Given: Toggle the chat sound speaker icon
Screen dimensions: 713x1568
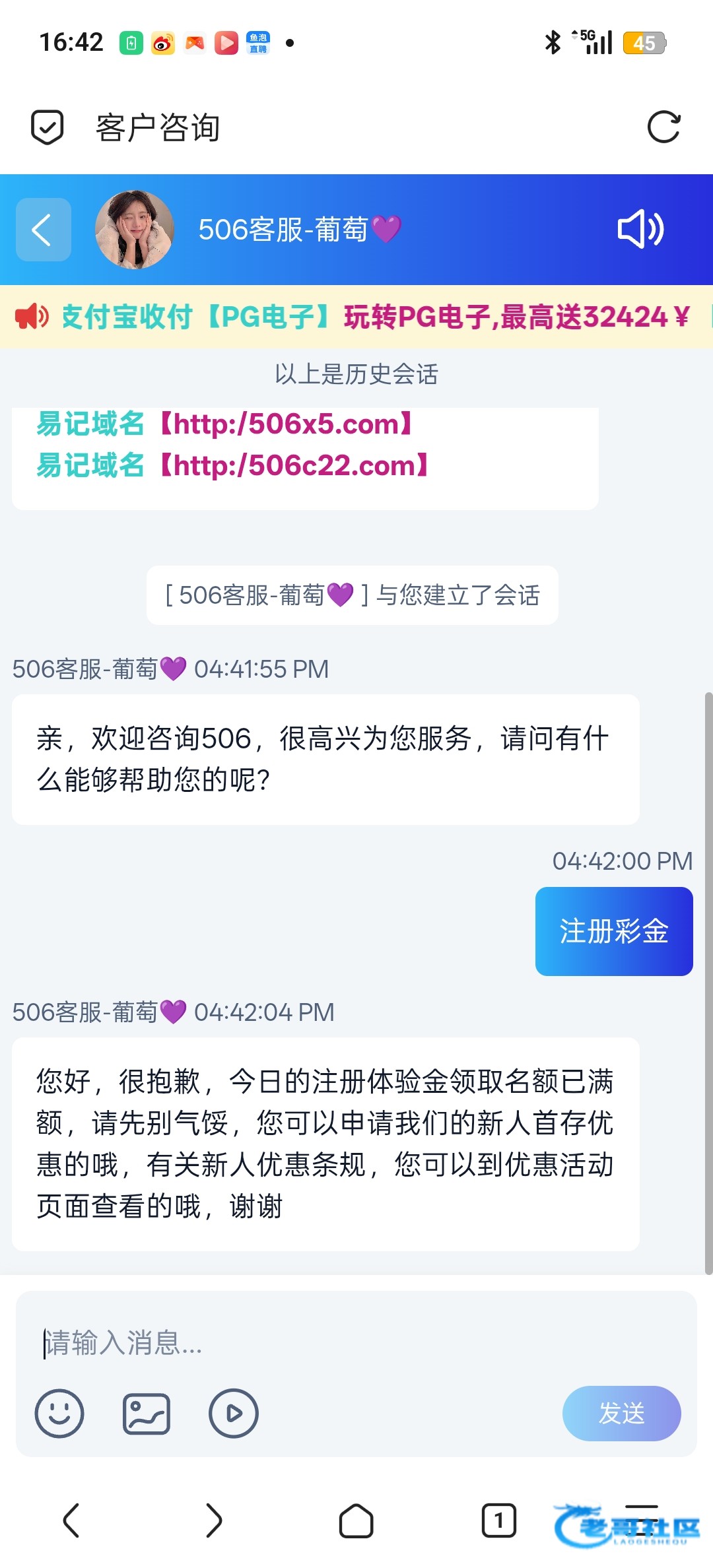Looking at the screenshot, I should (x=640, y=230).
